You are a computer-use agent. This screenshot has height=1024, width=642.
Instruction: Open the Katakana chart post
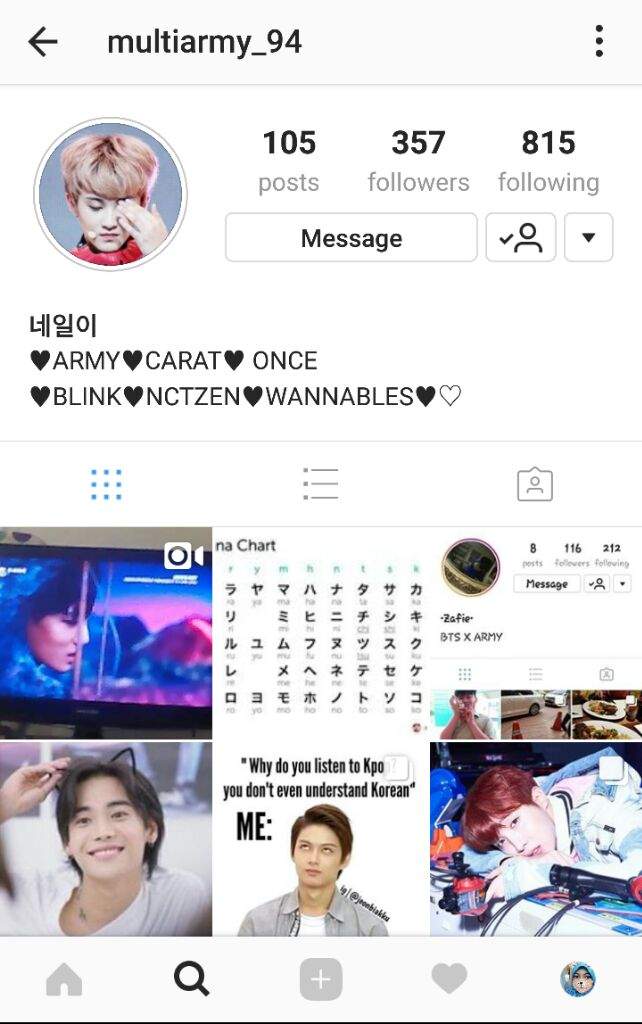click(x=320, y=632)
